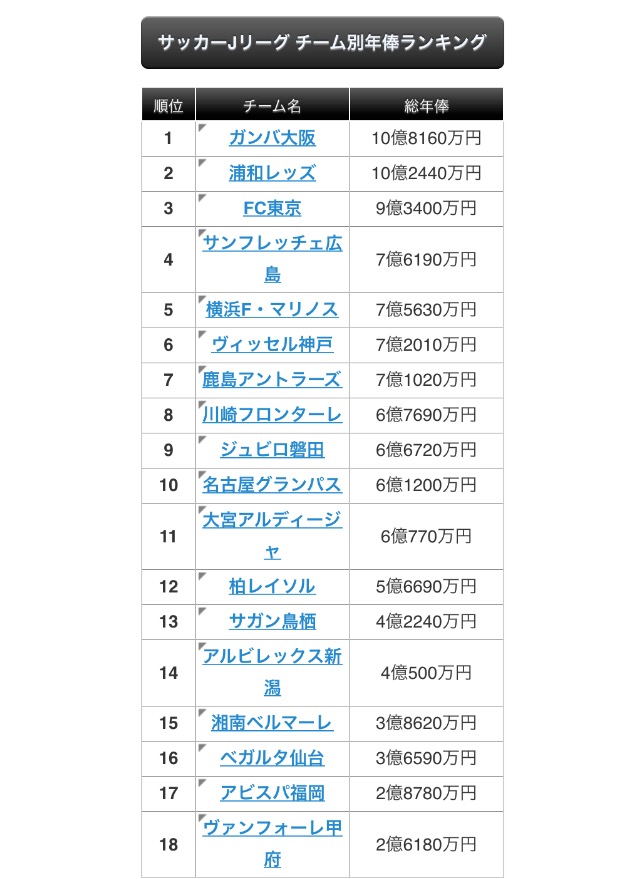Open the 浦和レッズ team link
This screenshot has height=879, width=640.
(272, 173)
